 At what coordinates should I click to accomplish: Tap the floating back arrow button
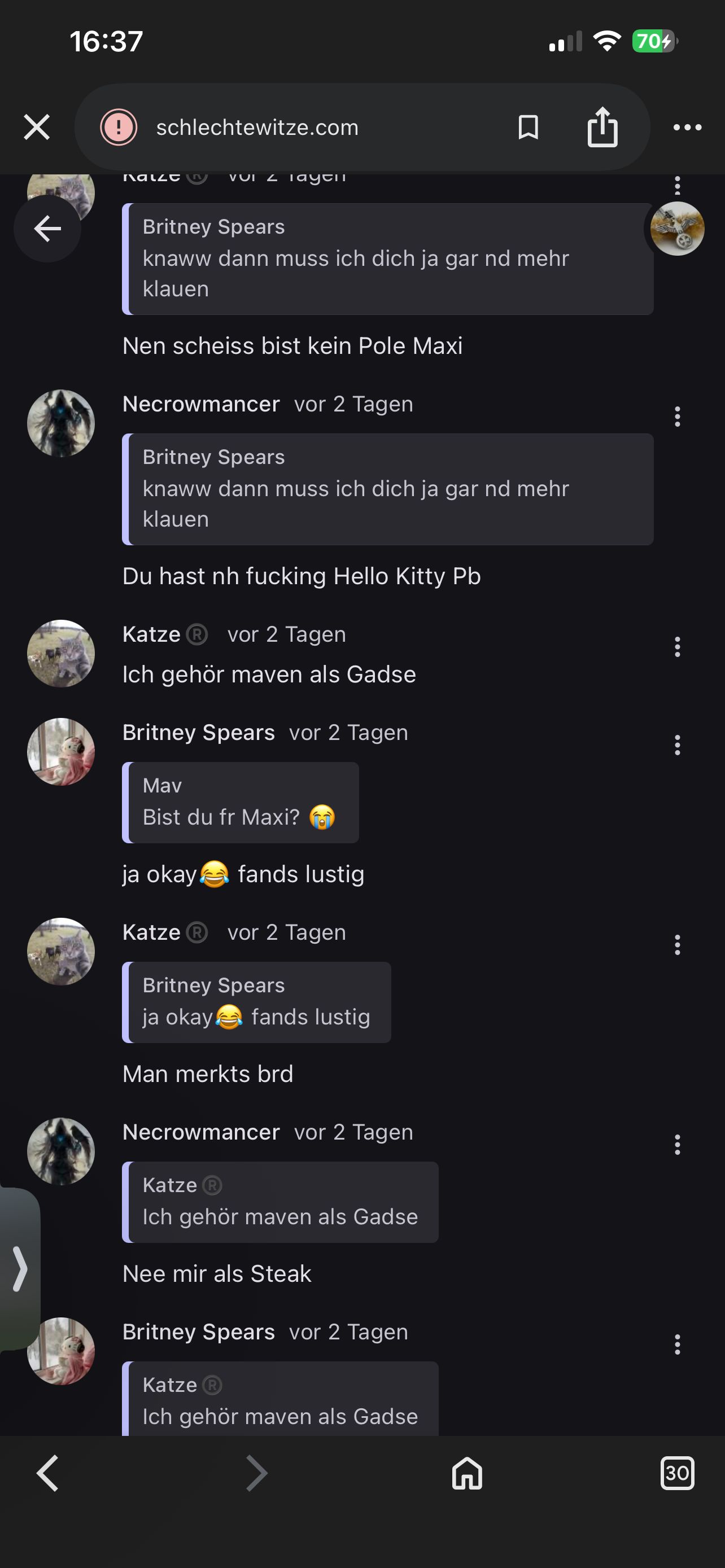click(47, 229)
